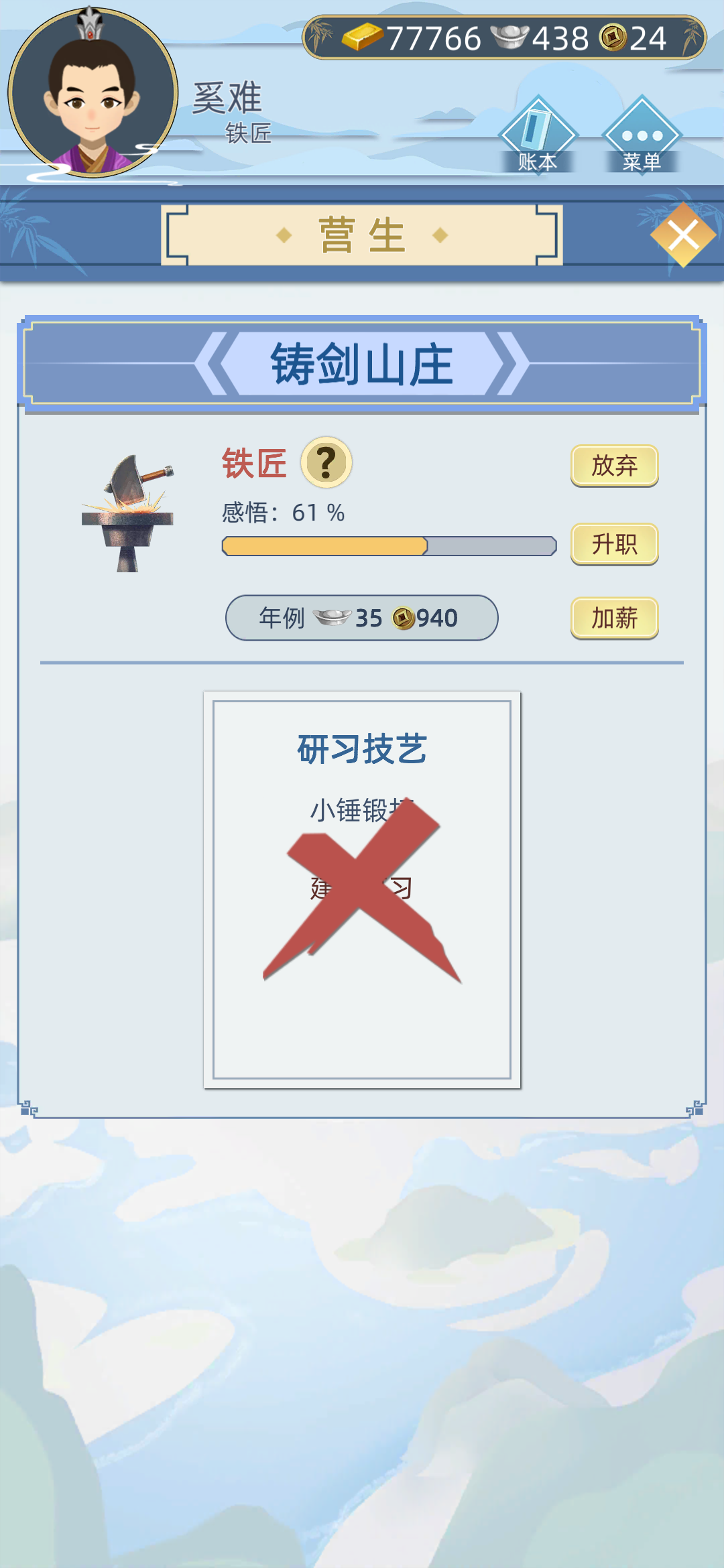Select the 放弃 button to quit job
724x1568 pixels.
(614, 466)
